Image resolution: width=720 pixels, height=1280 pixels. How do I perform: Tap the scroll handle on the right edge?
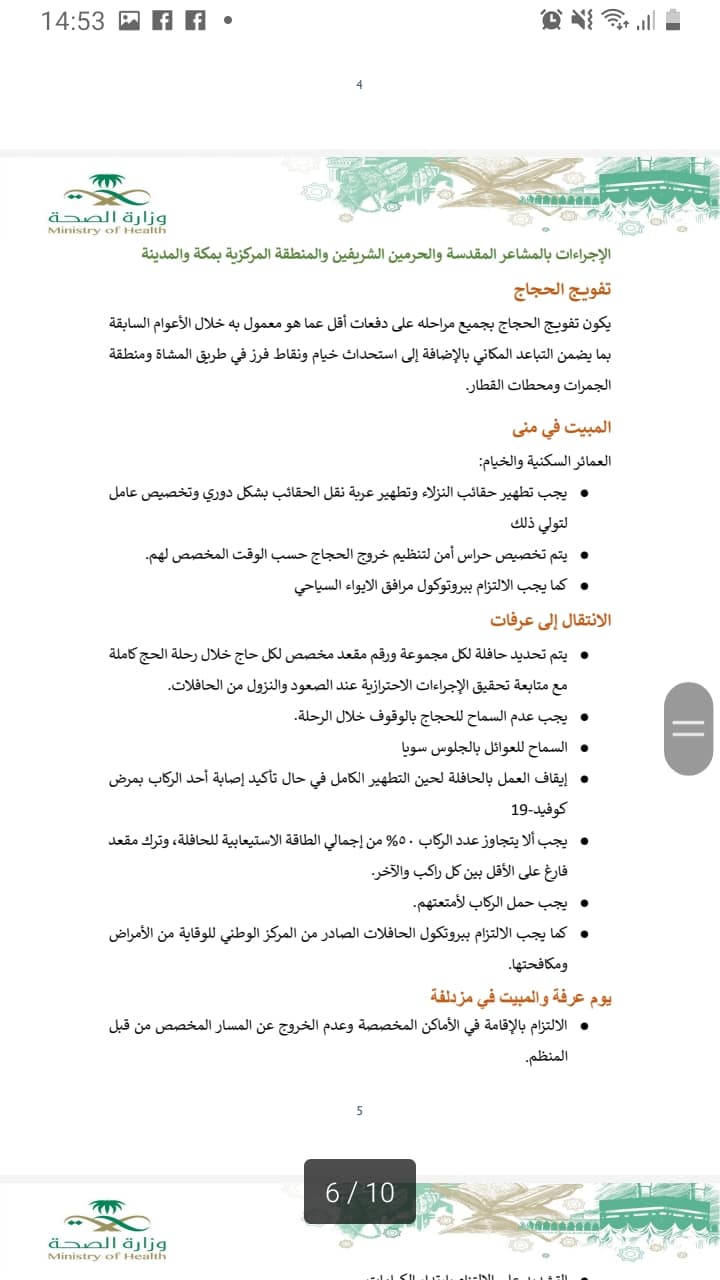click(688, 728)
